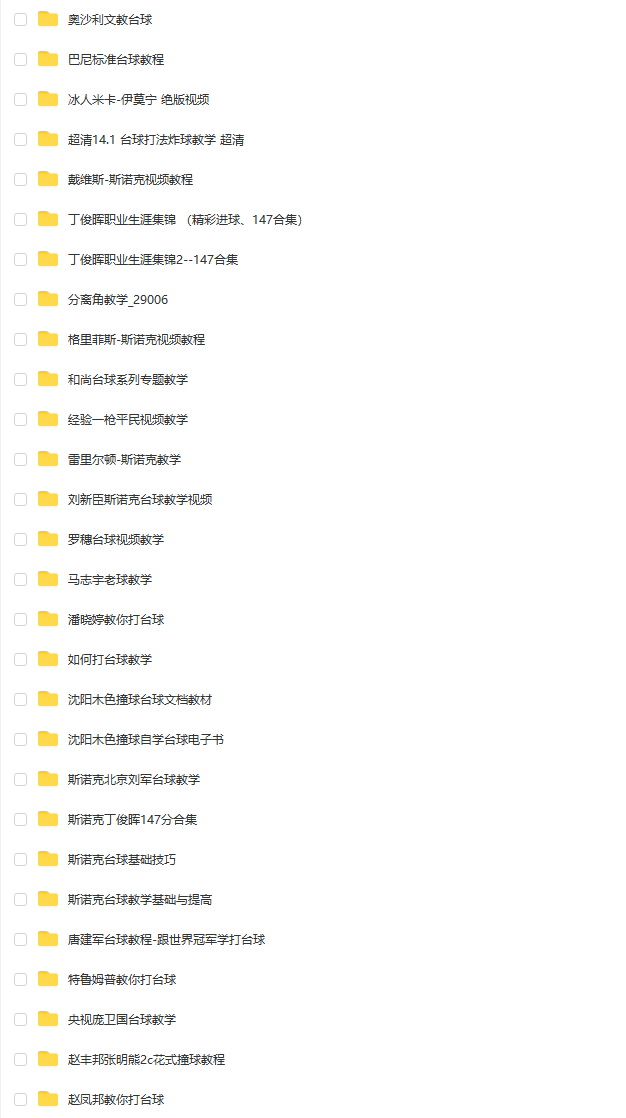
Task: Open the 雷里尔顿-斯诺克教学 folder
Action: coord(124,459)
